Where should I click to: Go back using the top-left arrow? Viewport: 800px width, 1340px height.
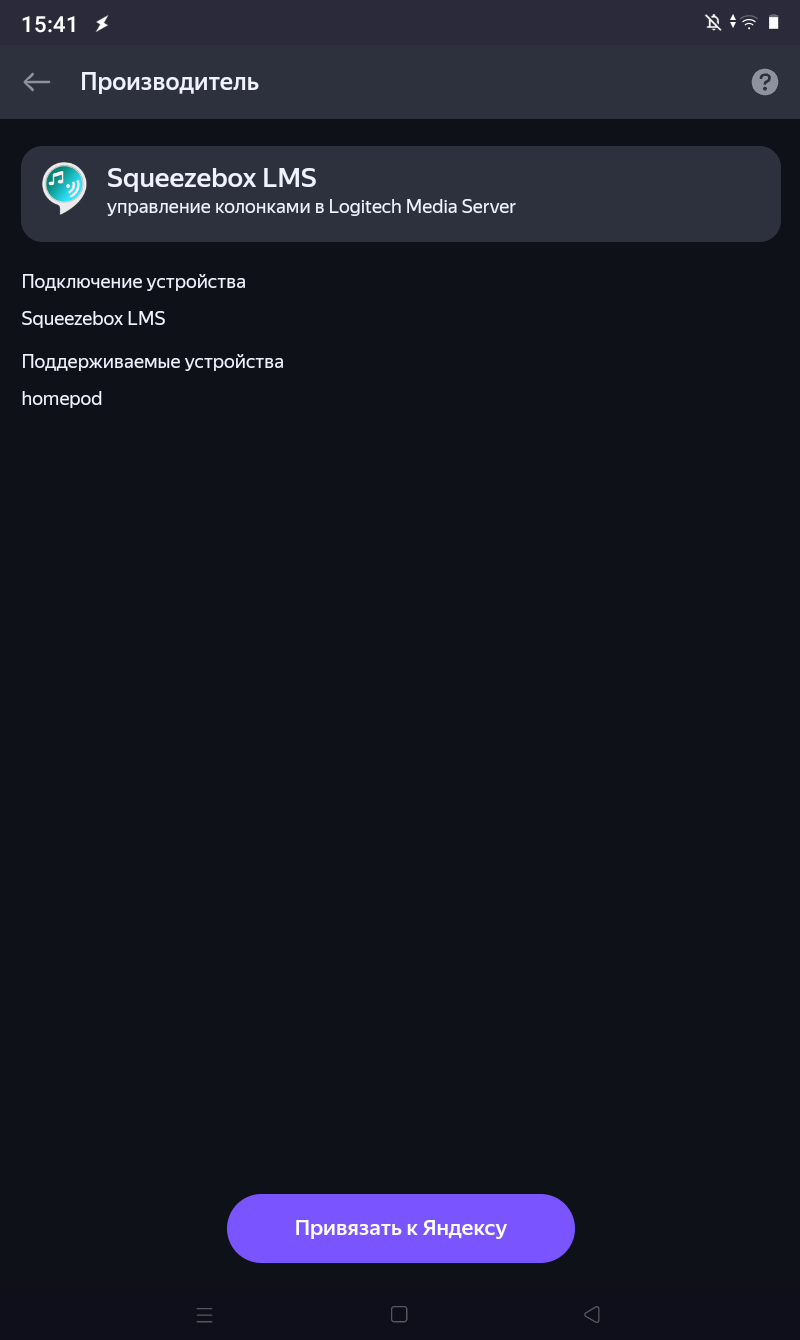pos(37,82)
